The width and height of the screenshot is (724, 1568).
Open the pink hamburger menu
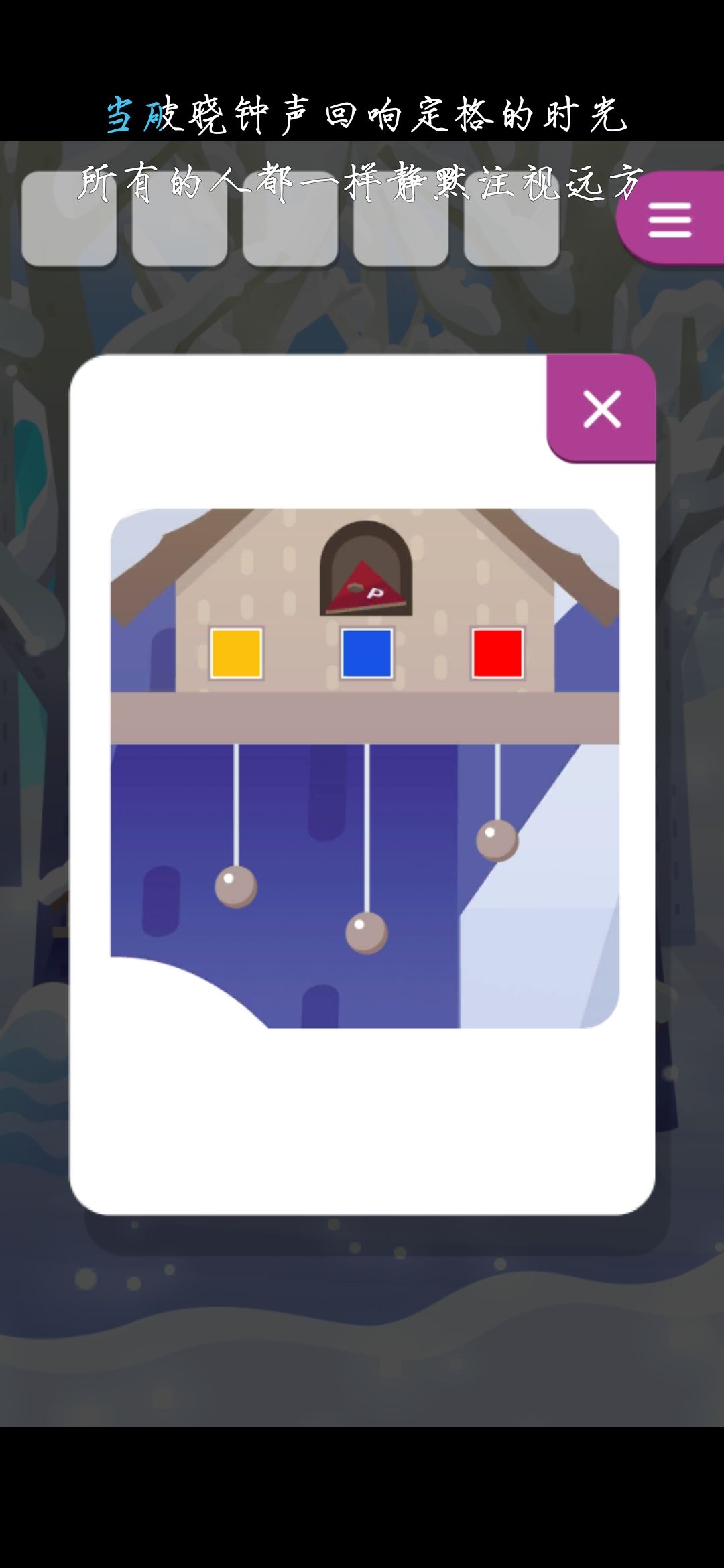672,221
